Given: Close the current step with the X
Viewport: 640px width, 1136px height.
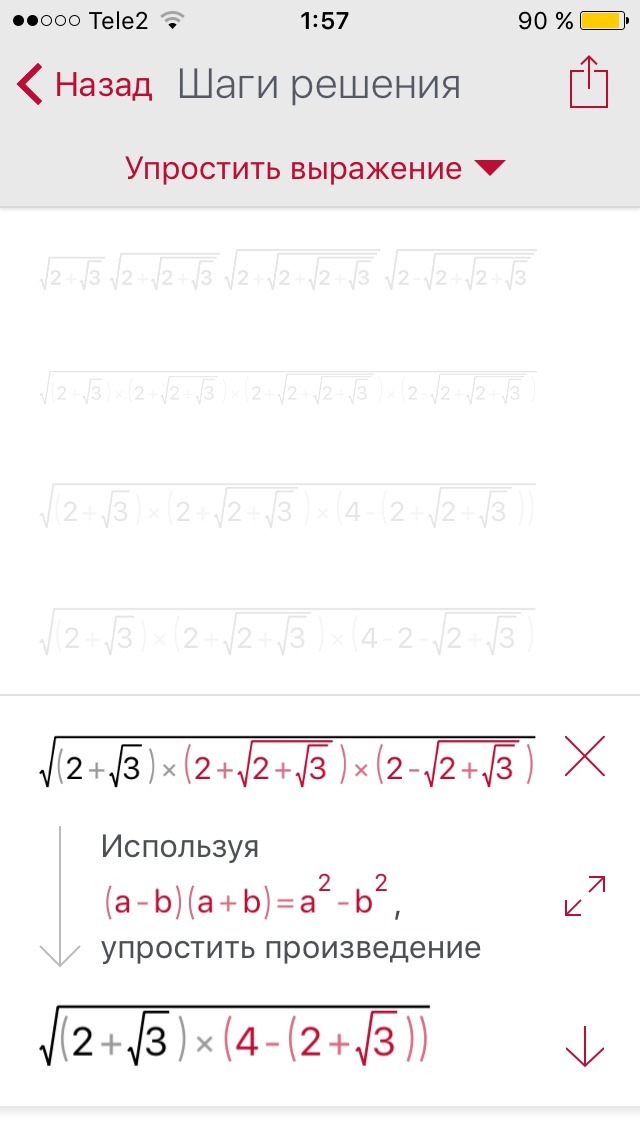Looking at the screenshot, I should click(584, 760).
